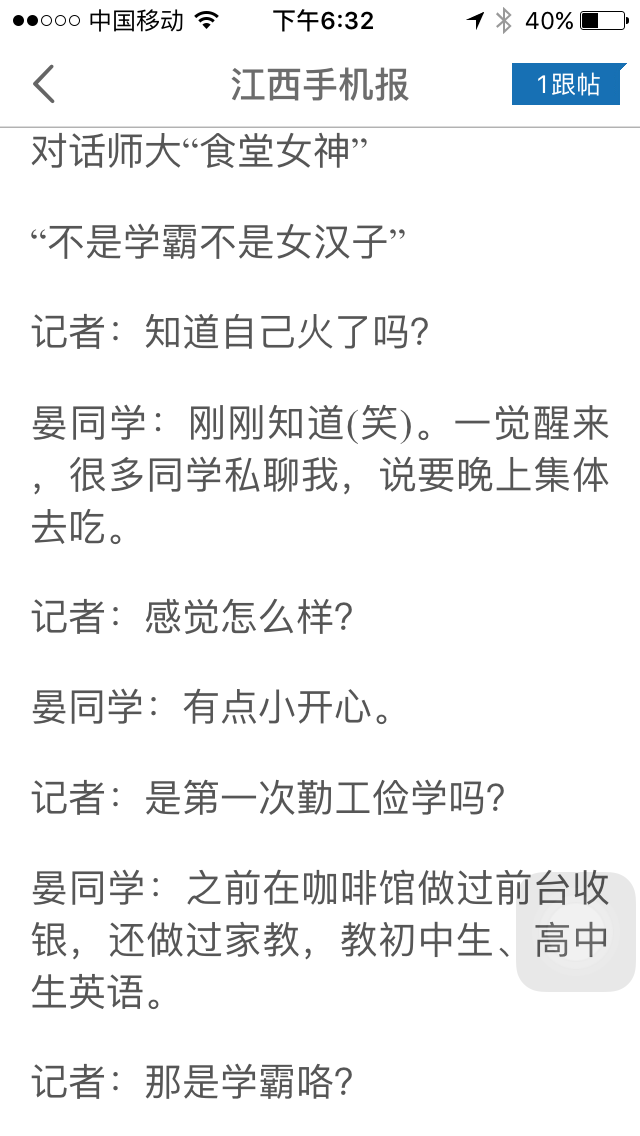This screenshot has width=640, height=1136.
Task: Open the 1跟帖 comments button
Action: point(567,85)
